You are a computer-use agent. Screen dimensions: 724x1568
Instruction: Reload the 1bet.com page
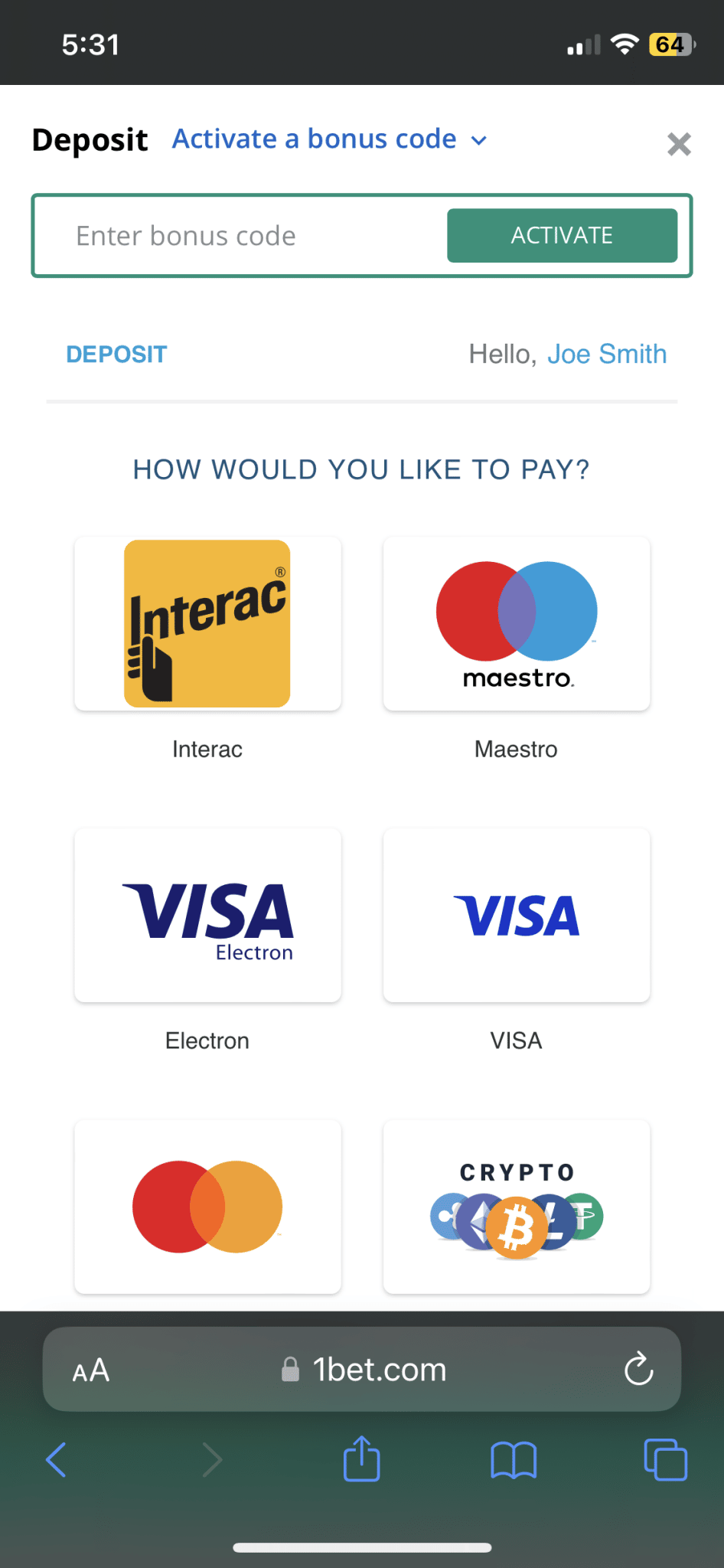click(638, 1369)
